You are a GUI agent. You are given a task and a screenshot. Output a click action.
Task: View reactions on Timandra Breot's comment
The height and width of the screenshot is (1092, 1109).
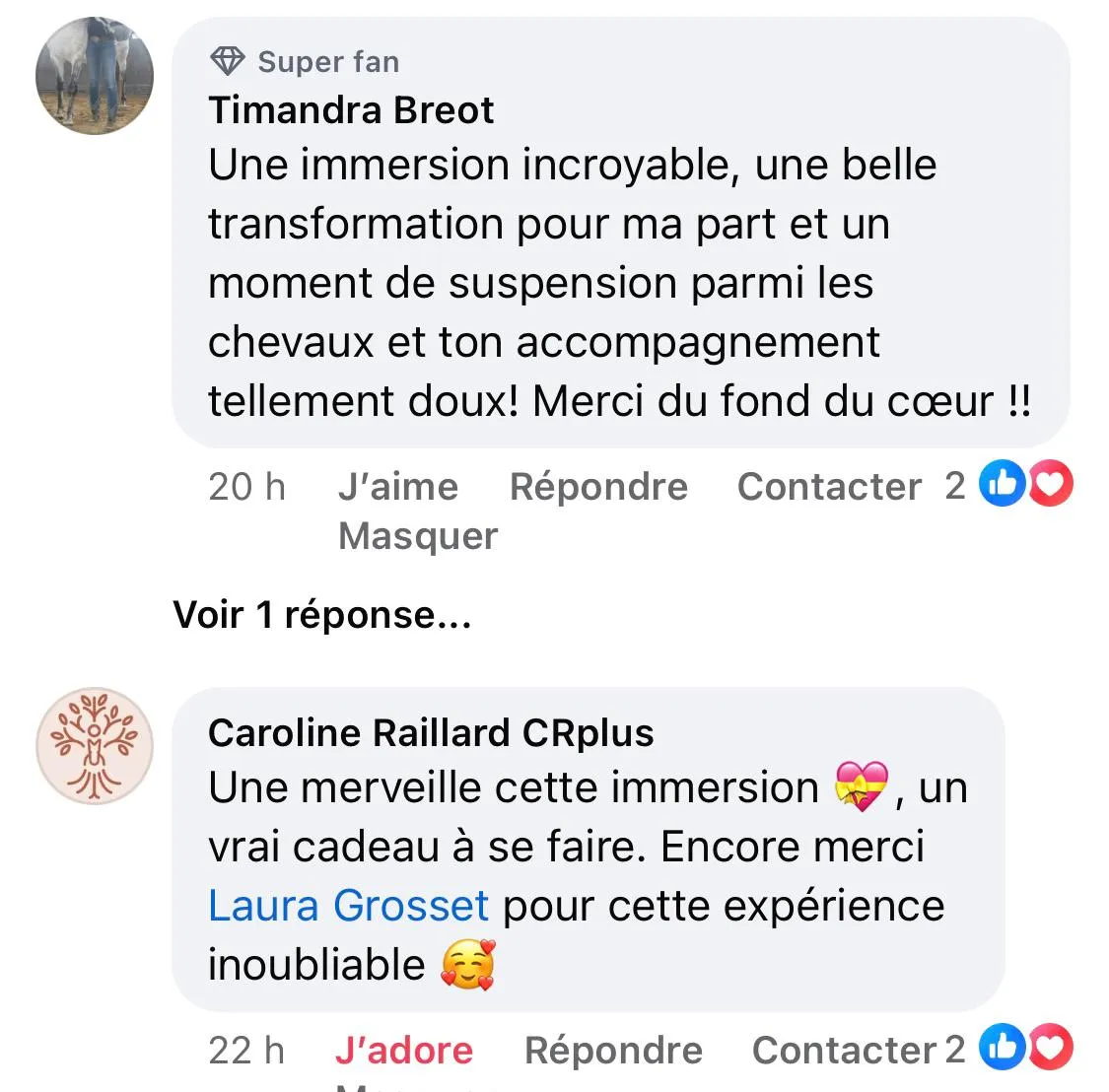1025,485
